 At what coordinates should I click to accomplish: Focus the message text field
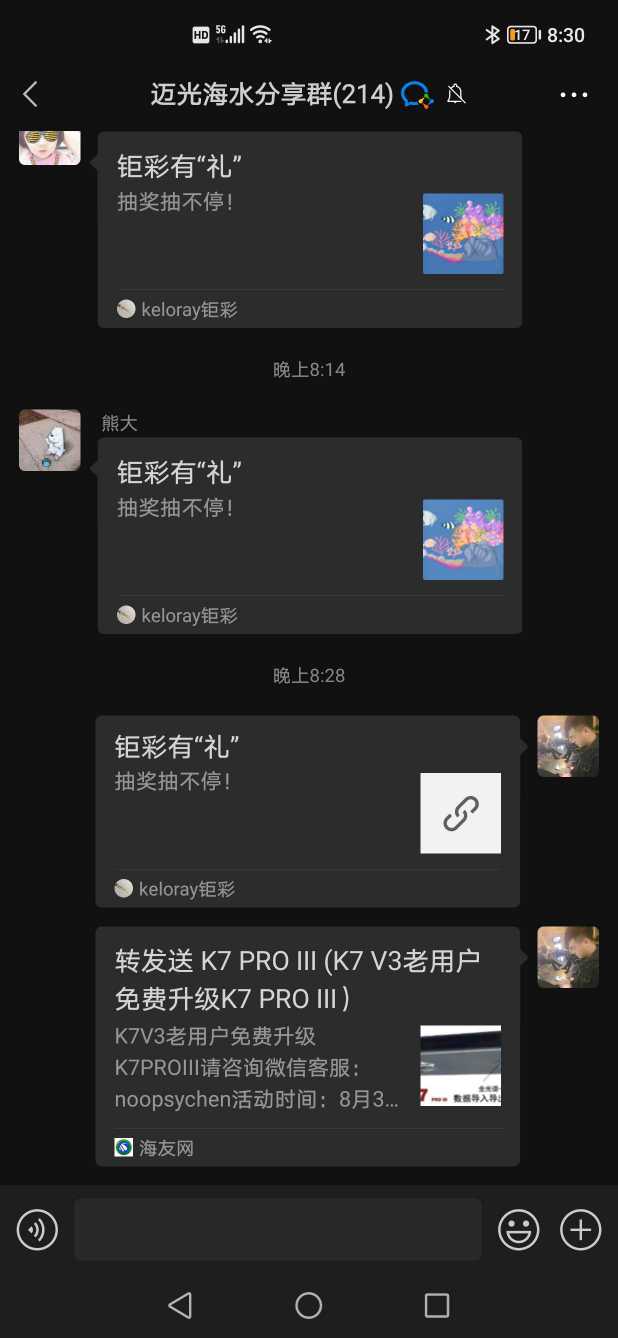point(277,1229)
